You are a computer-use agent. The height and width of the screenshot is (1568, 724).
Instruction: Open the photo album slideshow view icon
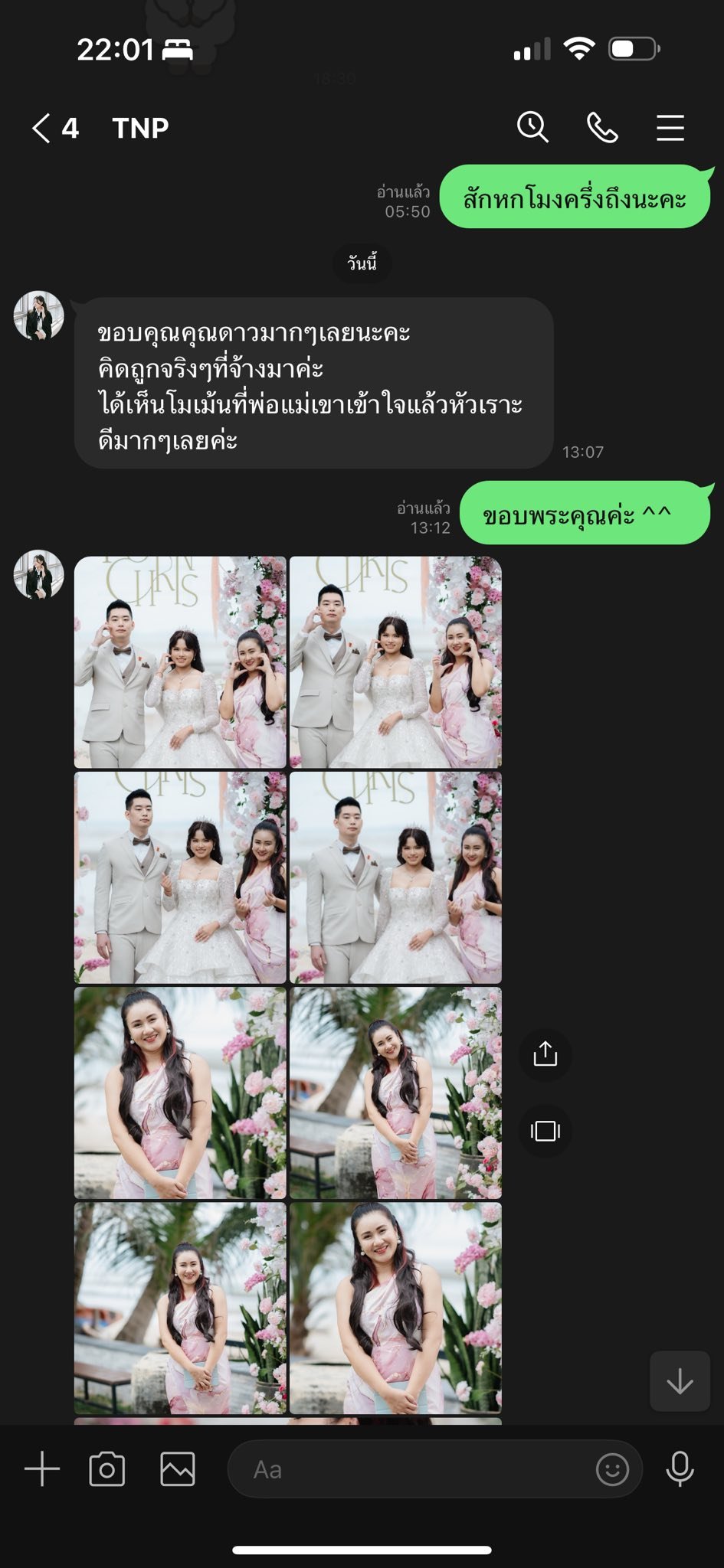(545, 1131)
